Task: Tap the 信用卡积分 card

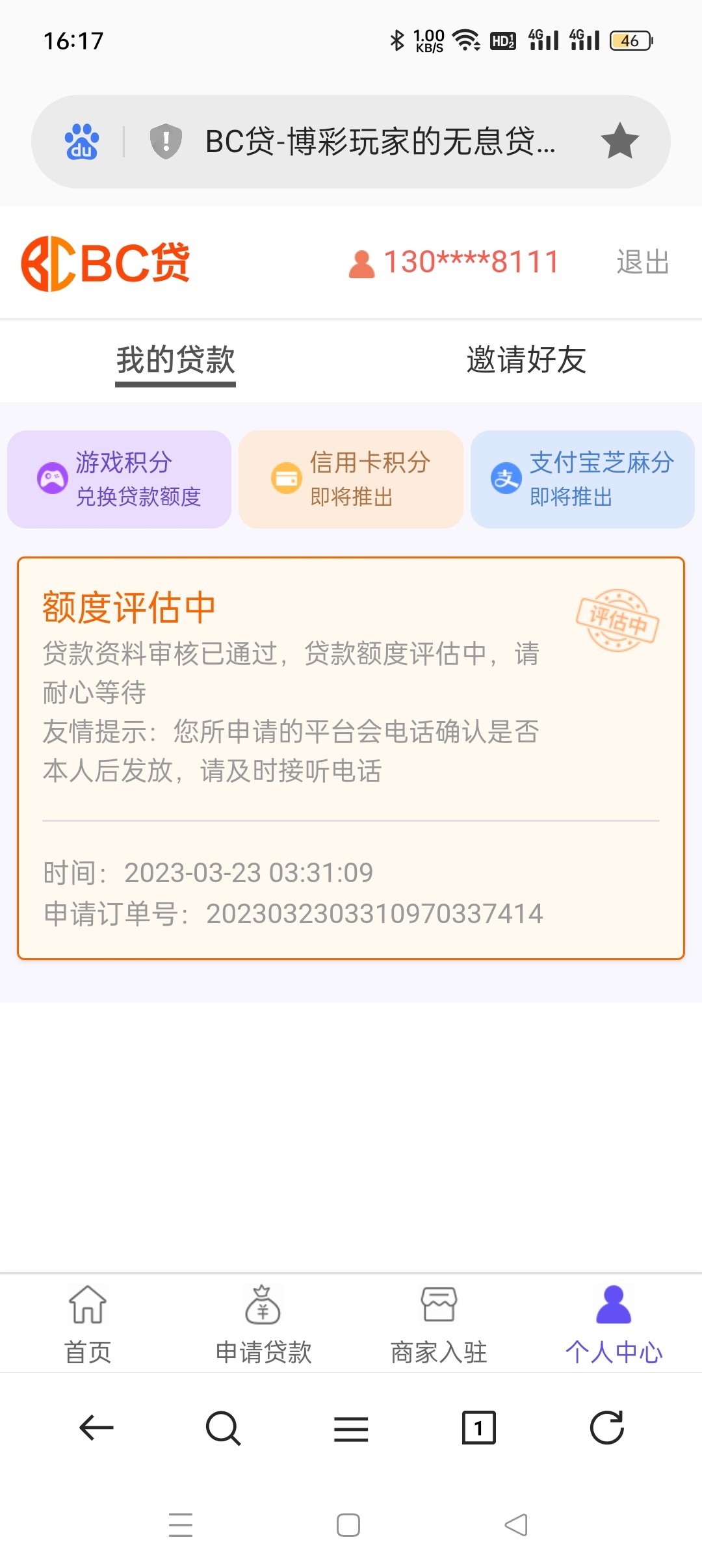Action: [351, 480]
